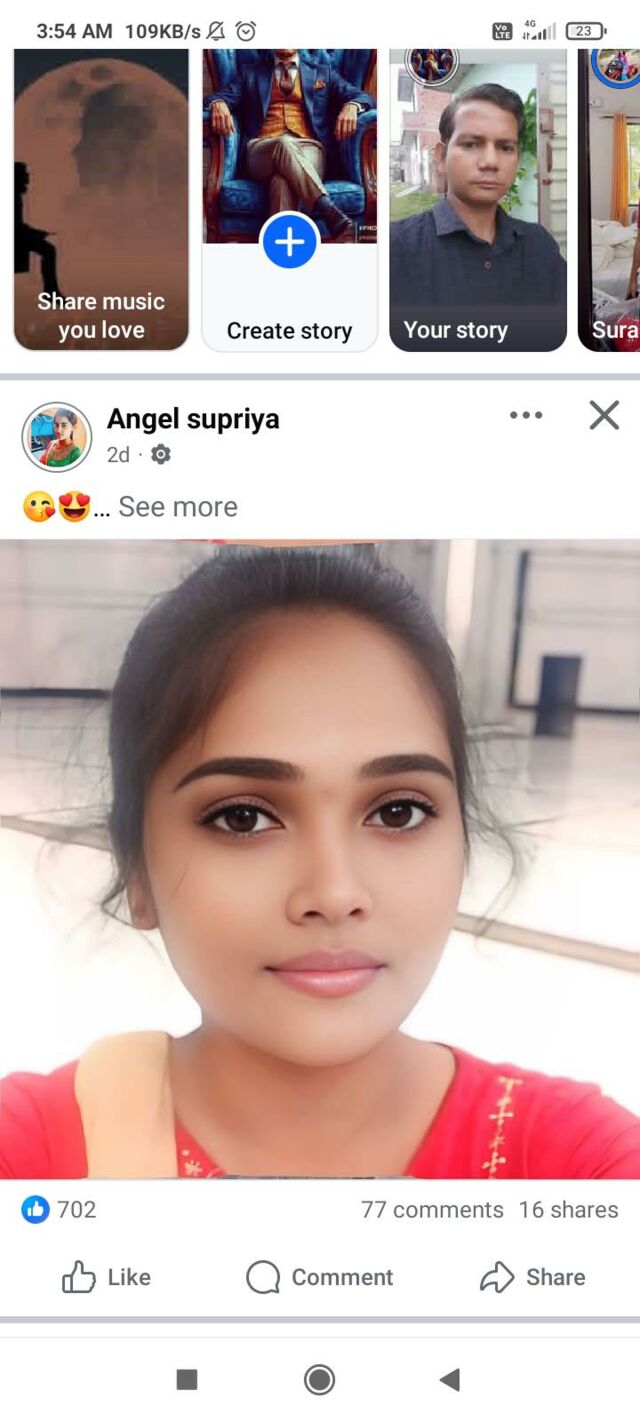Open Angel supriya's profile name link
This screenshot has width=640, height=1422.
pyautogui.click(x=193, y=419)
